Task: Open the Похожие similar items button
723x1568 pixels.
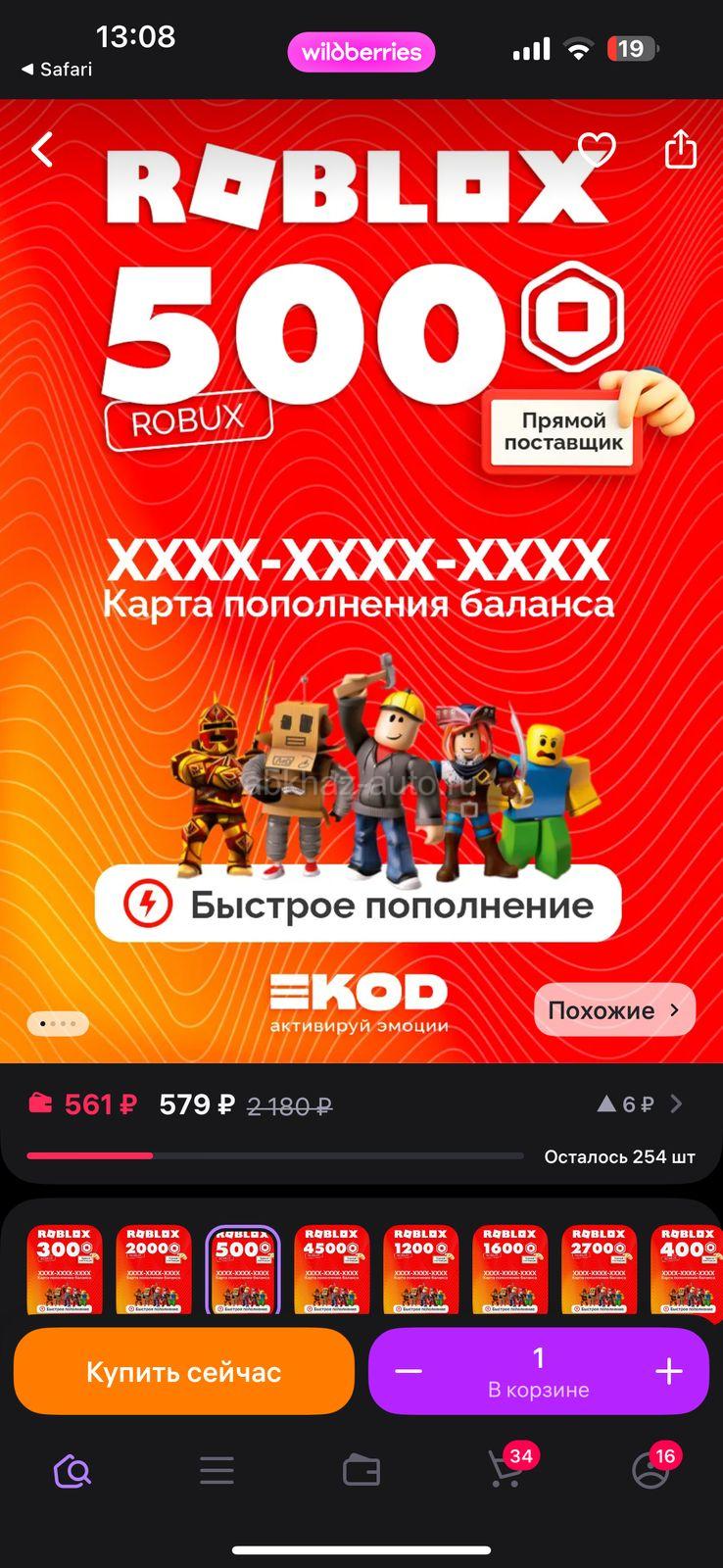Action: 614,1009
